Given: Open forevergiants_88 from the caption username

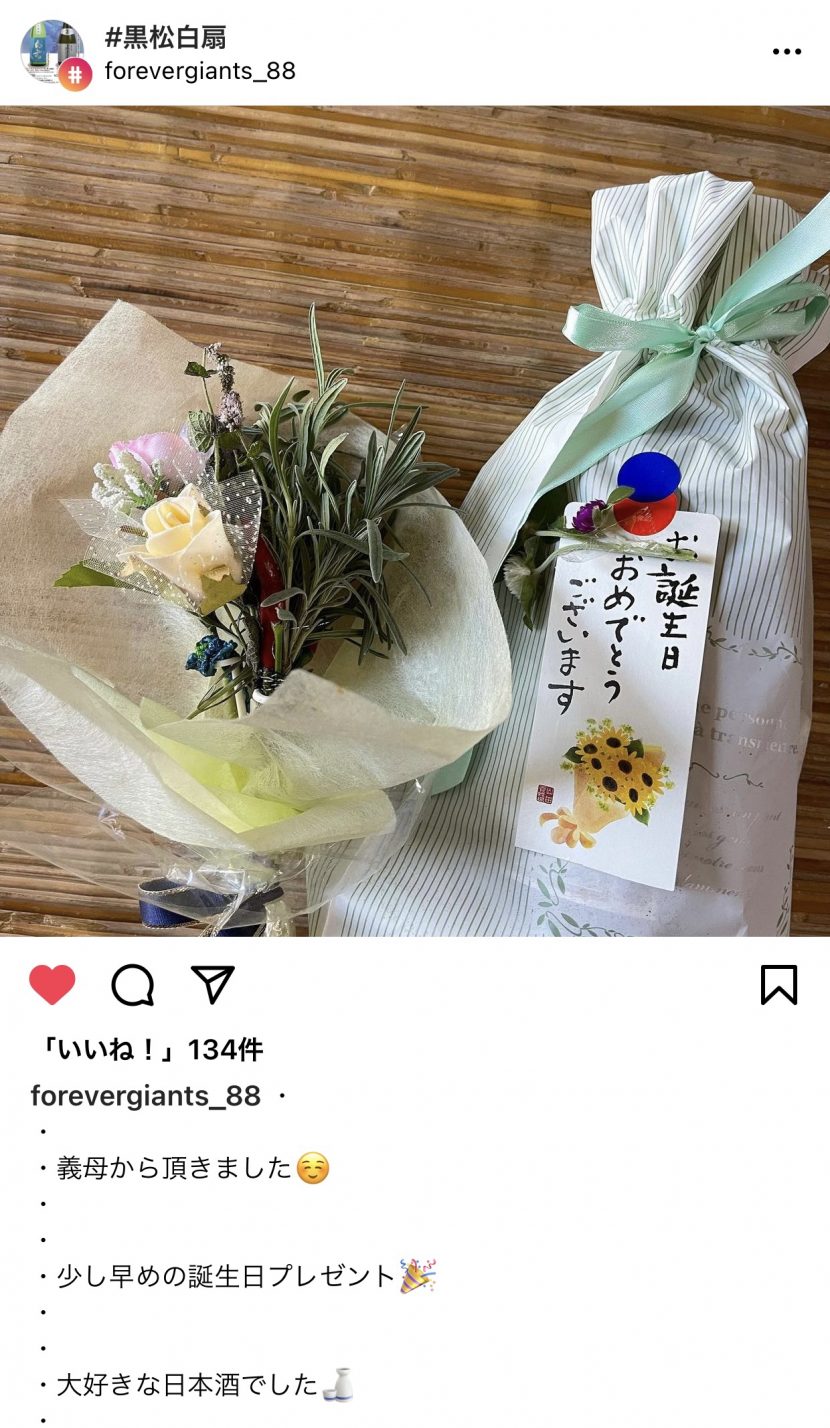Looking at the screenshot, I should tap(146, 1096).
